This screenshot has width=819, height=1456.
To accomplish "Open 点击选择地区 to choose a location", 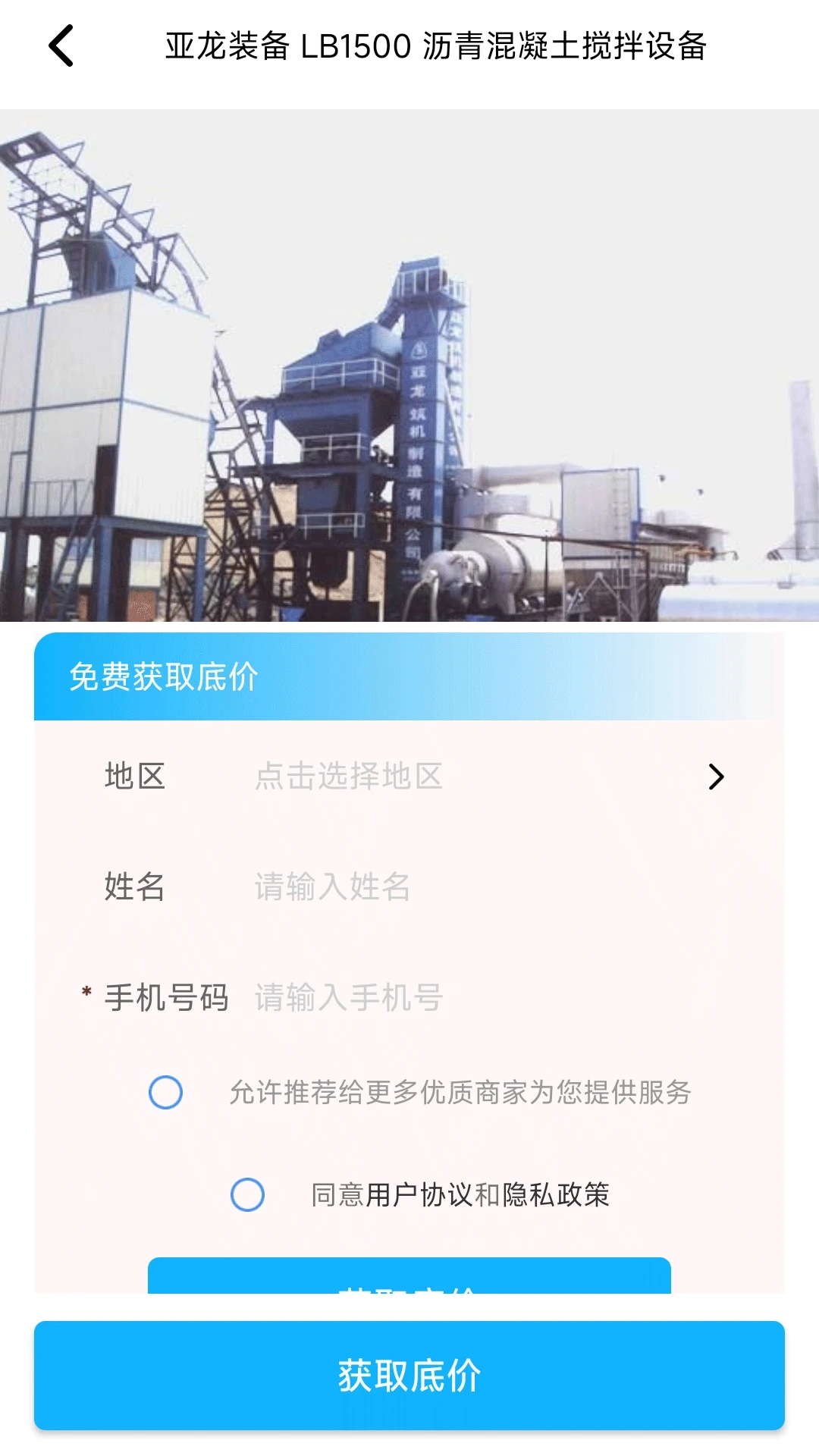I will click(349, 777).
